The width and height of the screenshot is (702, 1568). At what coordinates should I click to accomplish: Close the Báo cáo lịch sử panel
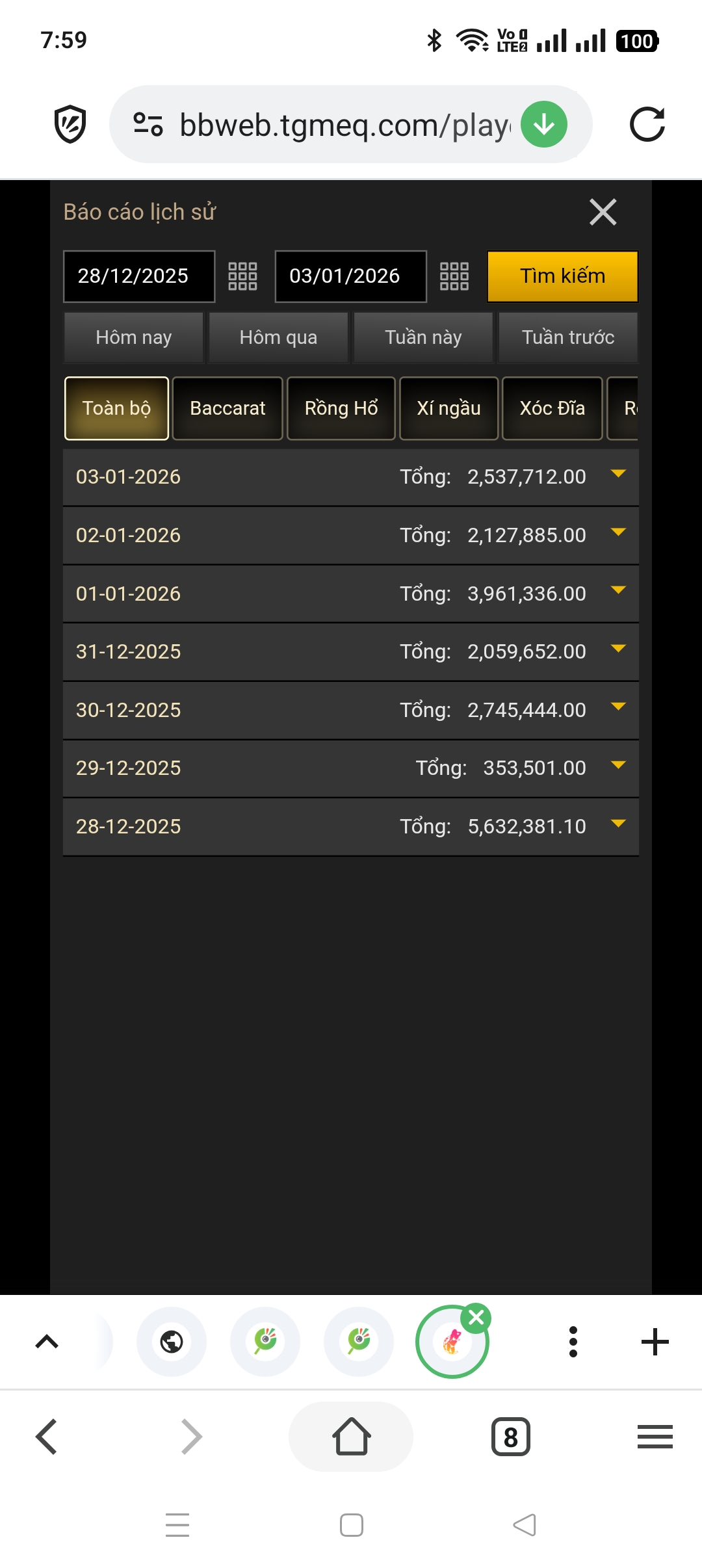pyautogui.click(x=603, y=212)
